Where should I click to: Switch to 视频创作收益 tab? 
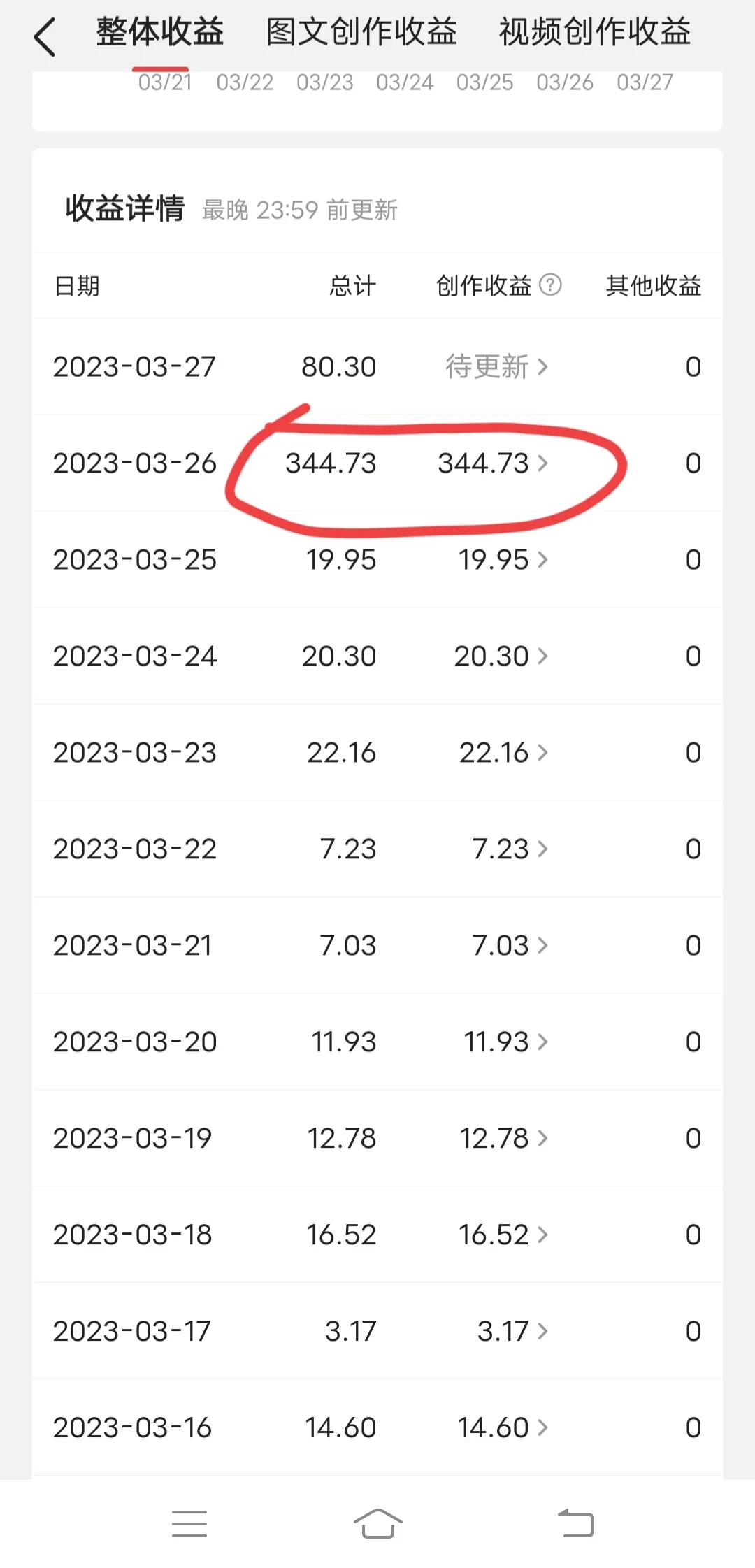click(594, 32)
